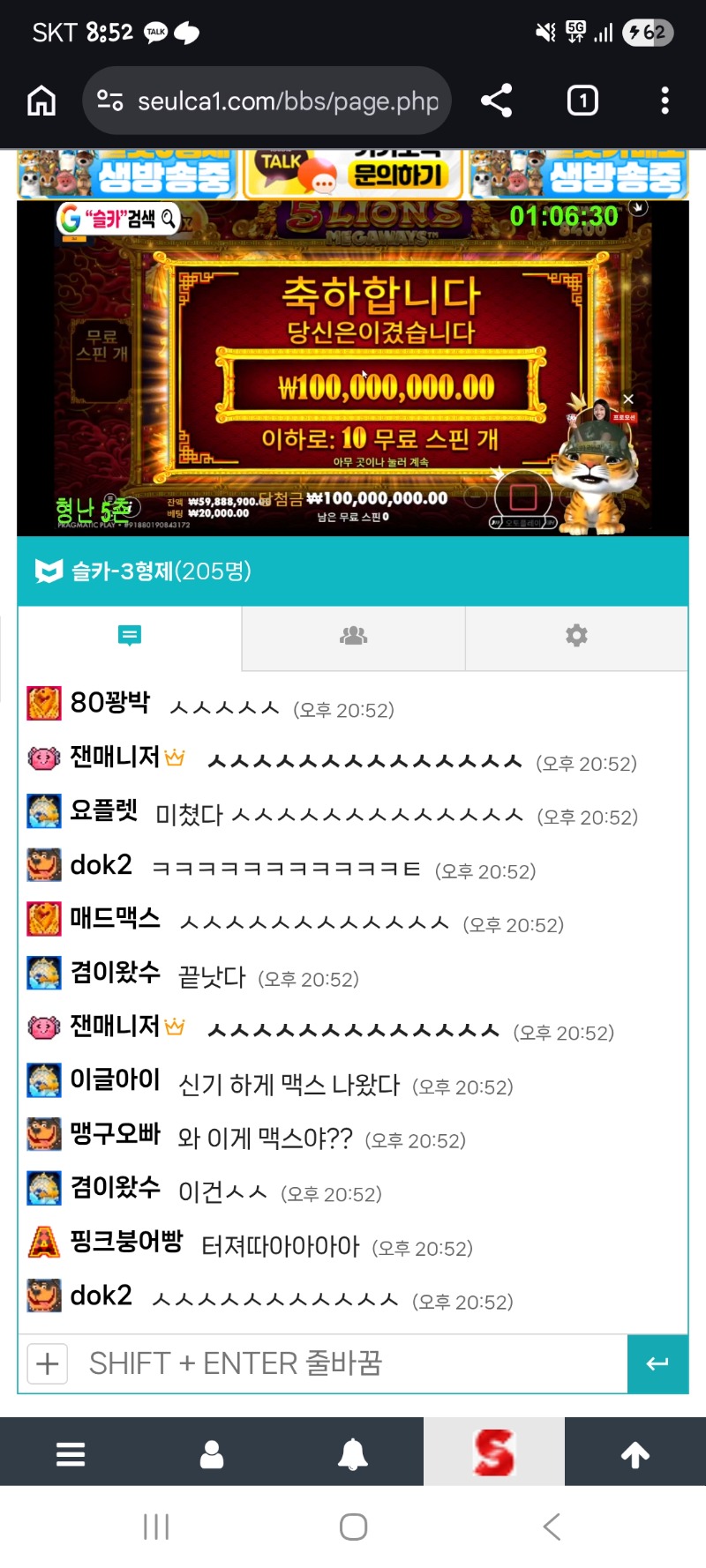Open the user profile icon
The height and width of the screenshot is (1568, 706).
pos(212,1453)
